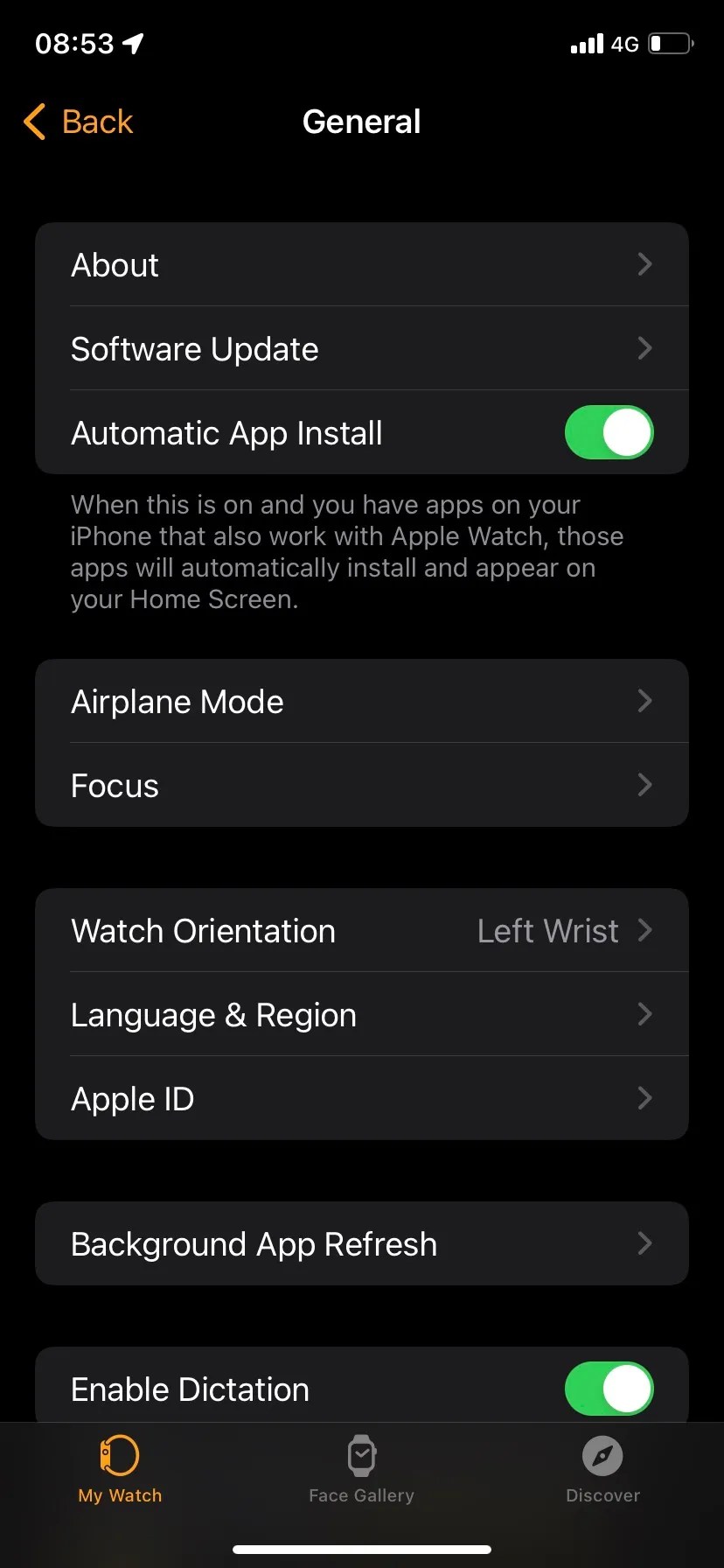Tap the location arrow next to the time
The width and height of the screenshot is (724, 1568).
[x=133, y=42]
